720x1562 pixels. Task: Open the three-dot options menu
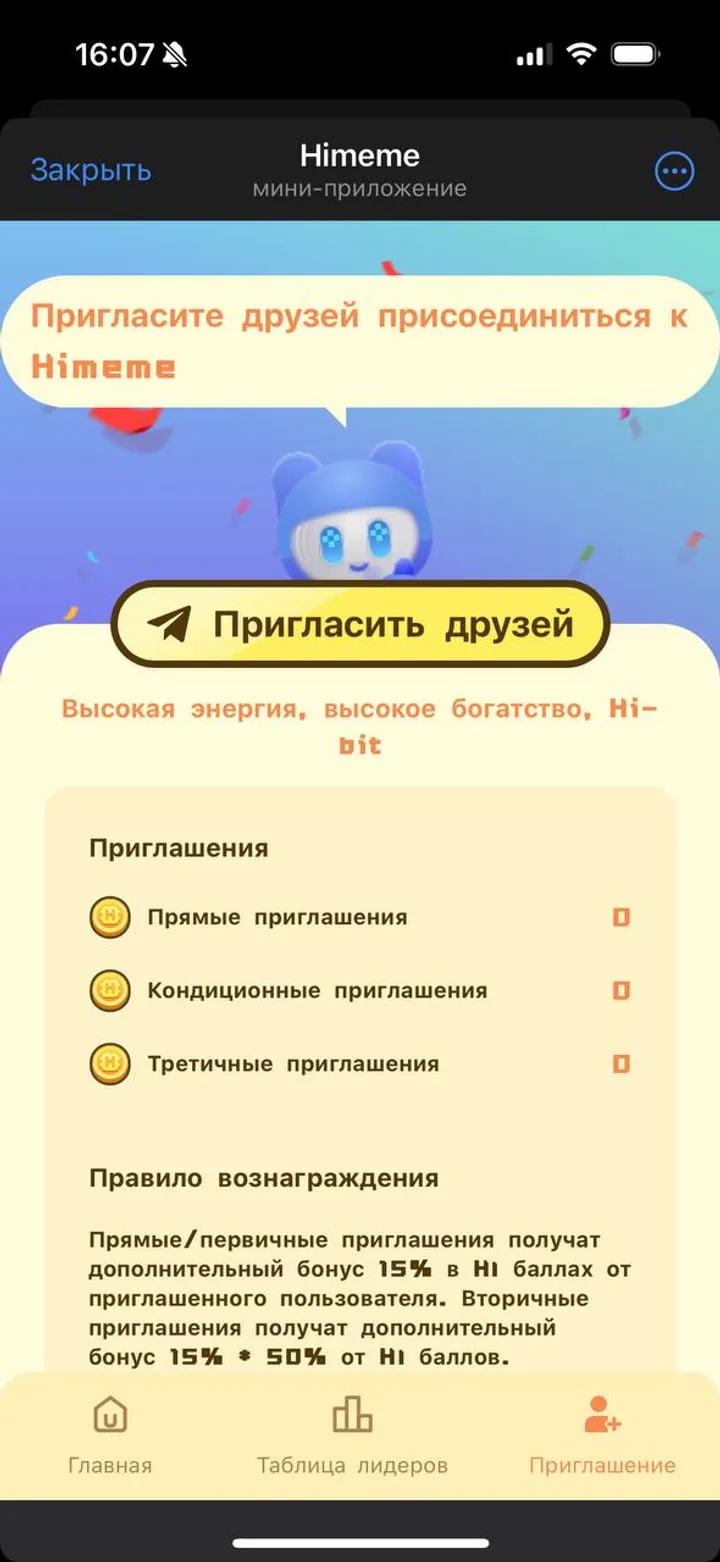674,171
